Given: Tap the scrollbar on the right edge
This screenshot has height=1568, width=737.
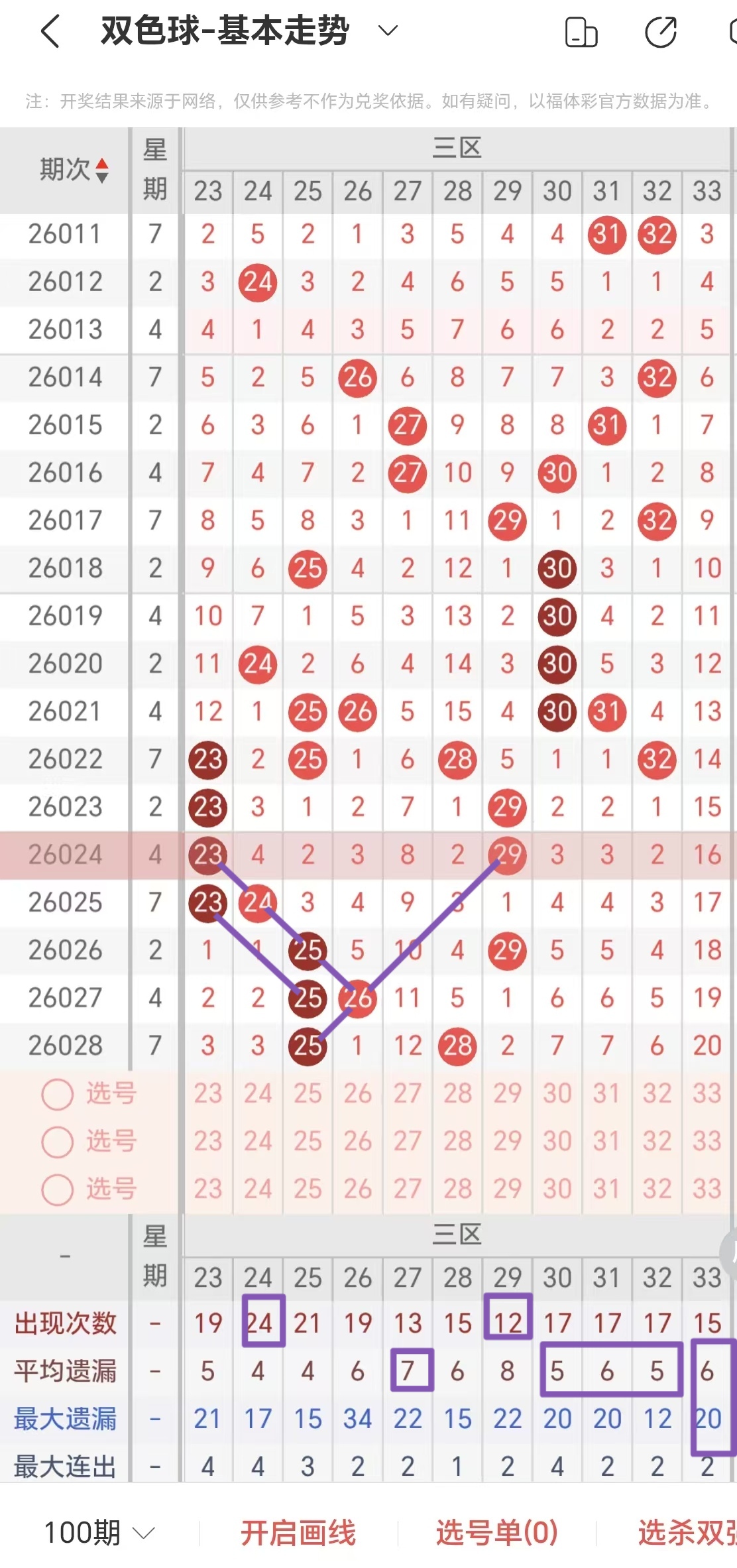Looking at the screenshot, I should (732, 1253).
